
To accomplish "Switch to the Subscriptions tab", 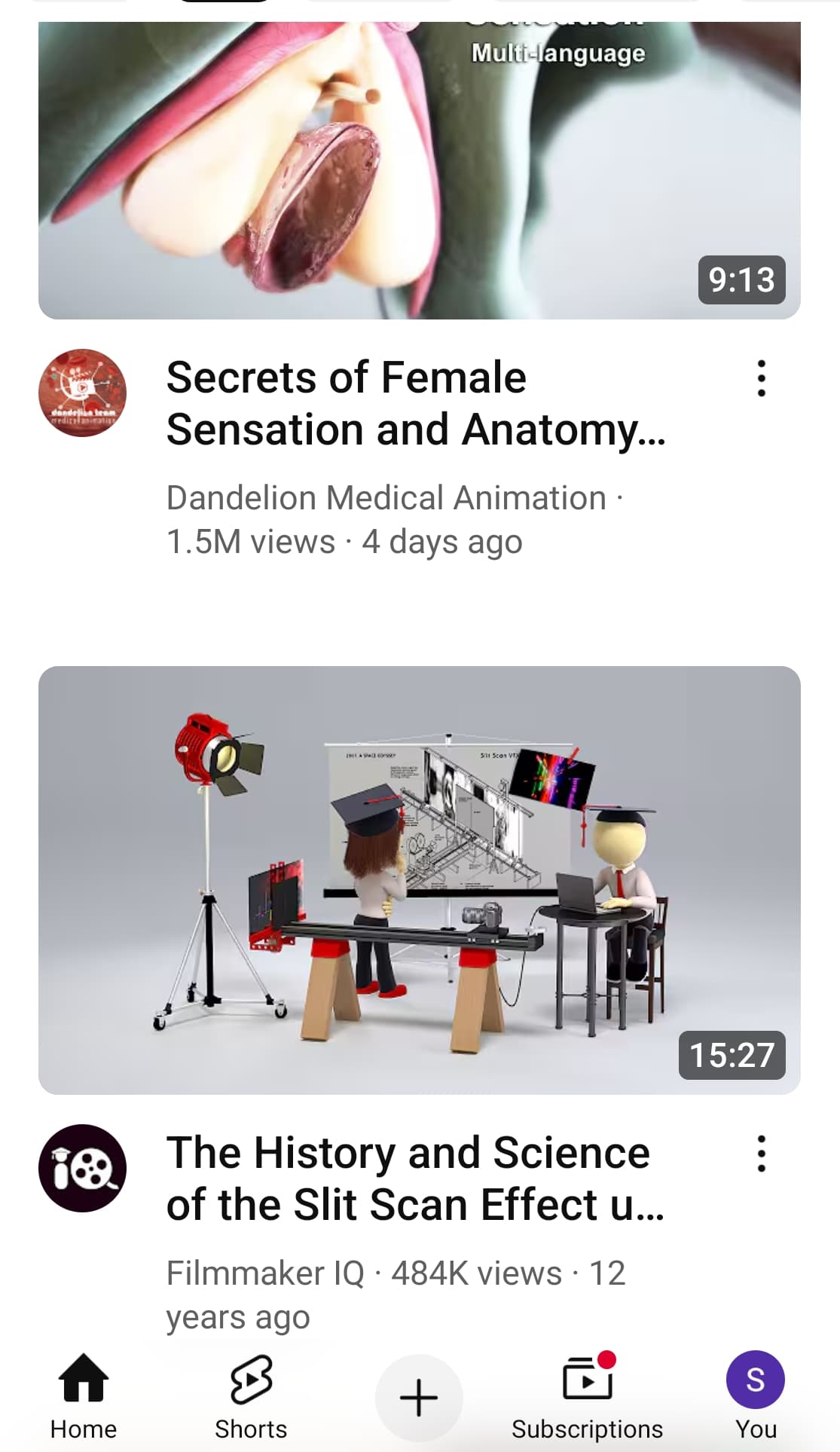I will 587,1397.
